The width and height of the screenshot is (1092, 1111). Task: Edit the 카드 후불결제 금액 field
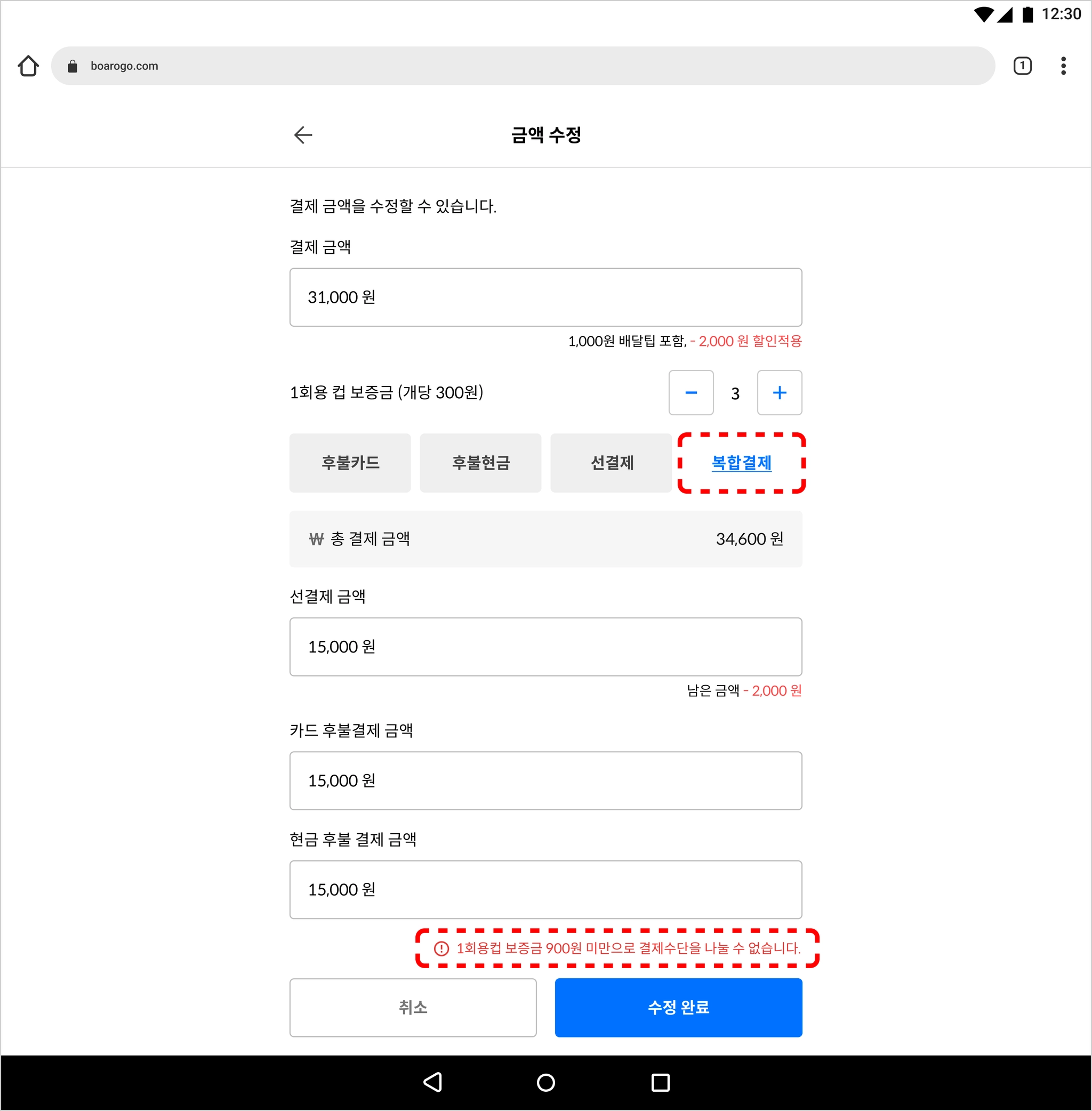tap(545, 780)
